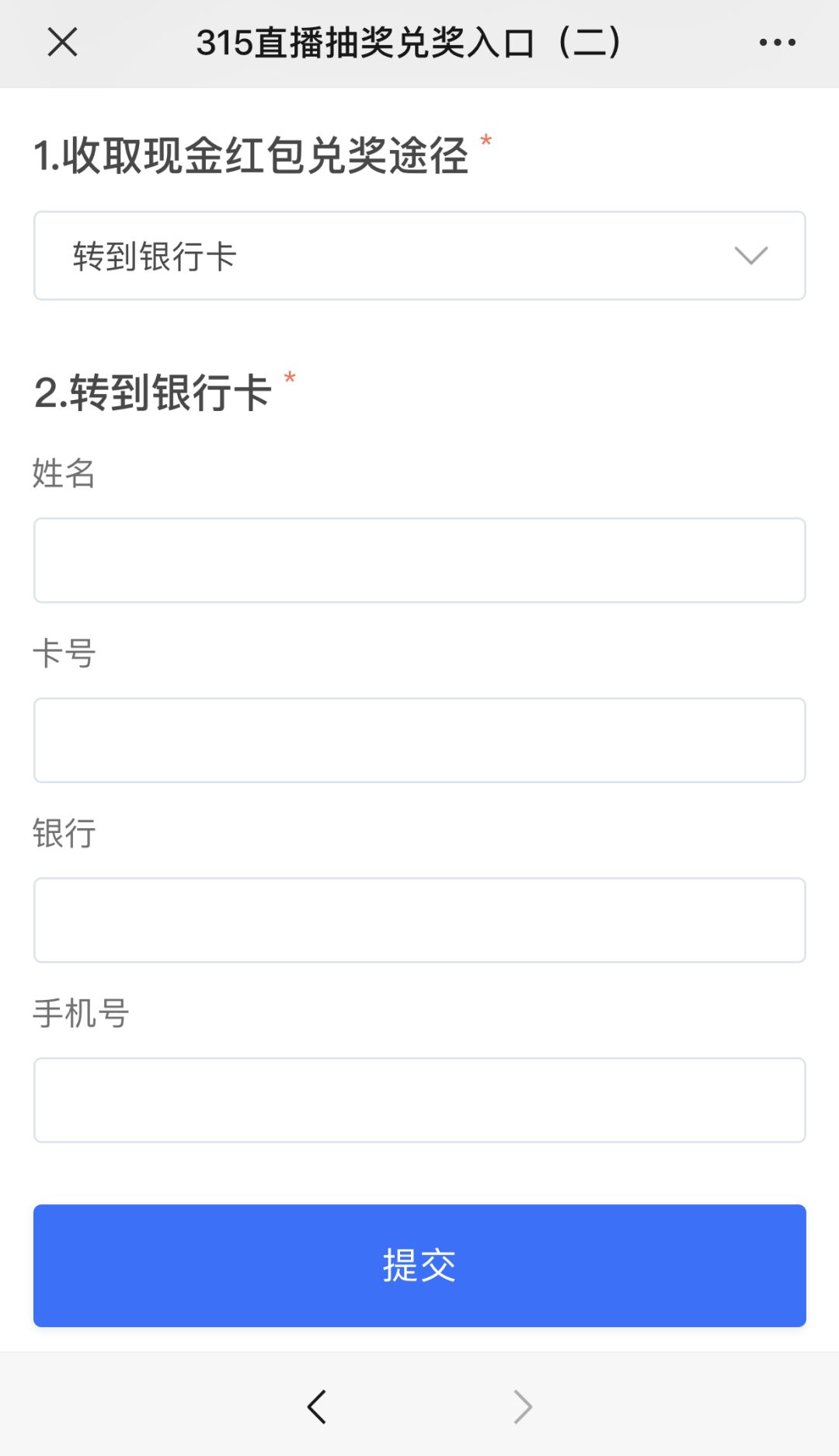Select the 银行 input field
This screenshot has height=1456, width=839.
click(x=419, y=920)
